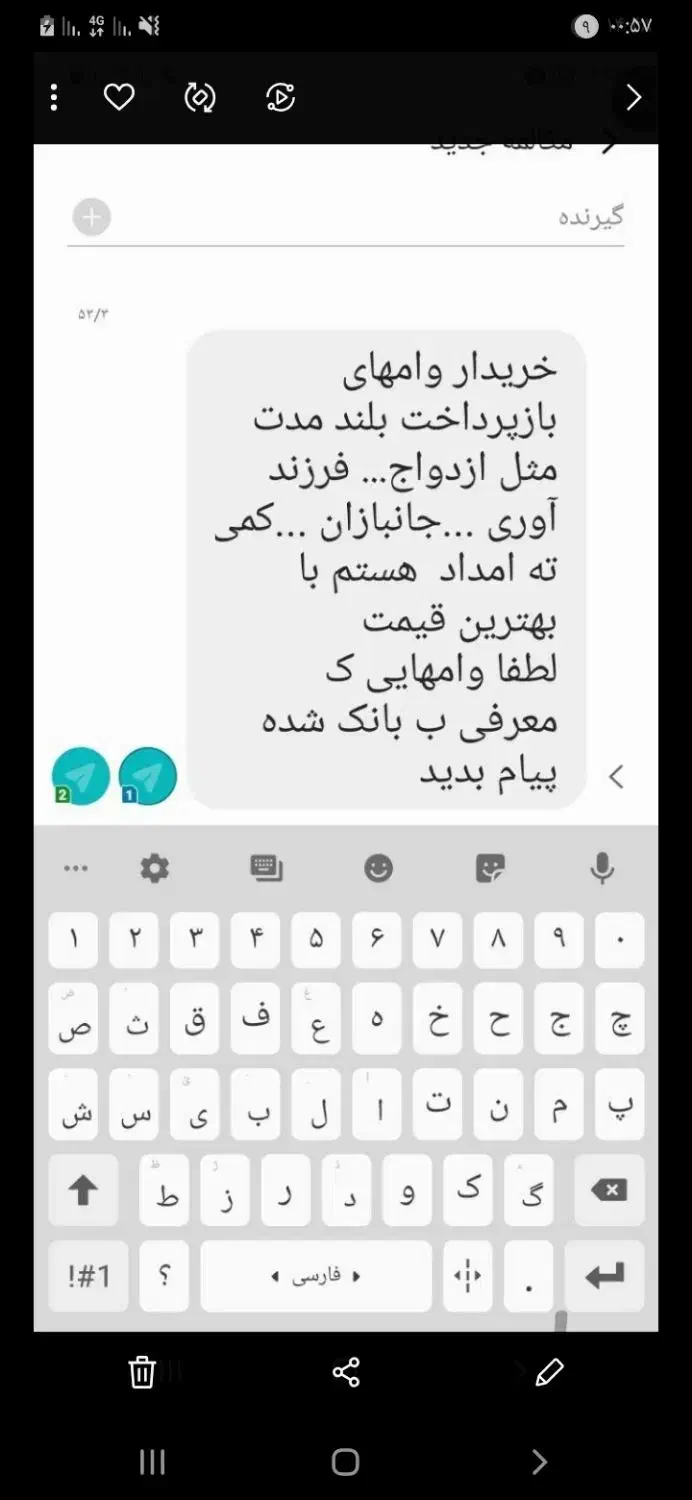Image resolution: width=692 pixels, height=1500 pixels.
Task: Mark this image as favorite with the heart
Action: click(119, 97)
